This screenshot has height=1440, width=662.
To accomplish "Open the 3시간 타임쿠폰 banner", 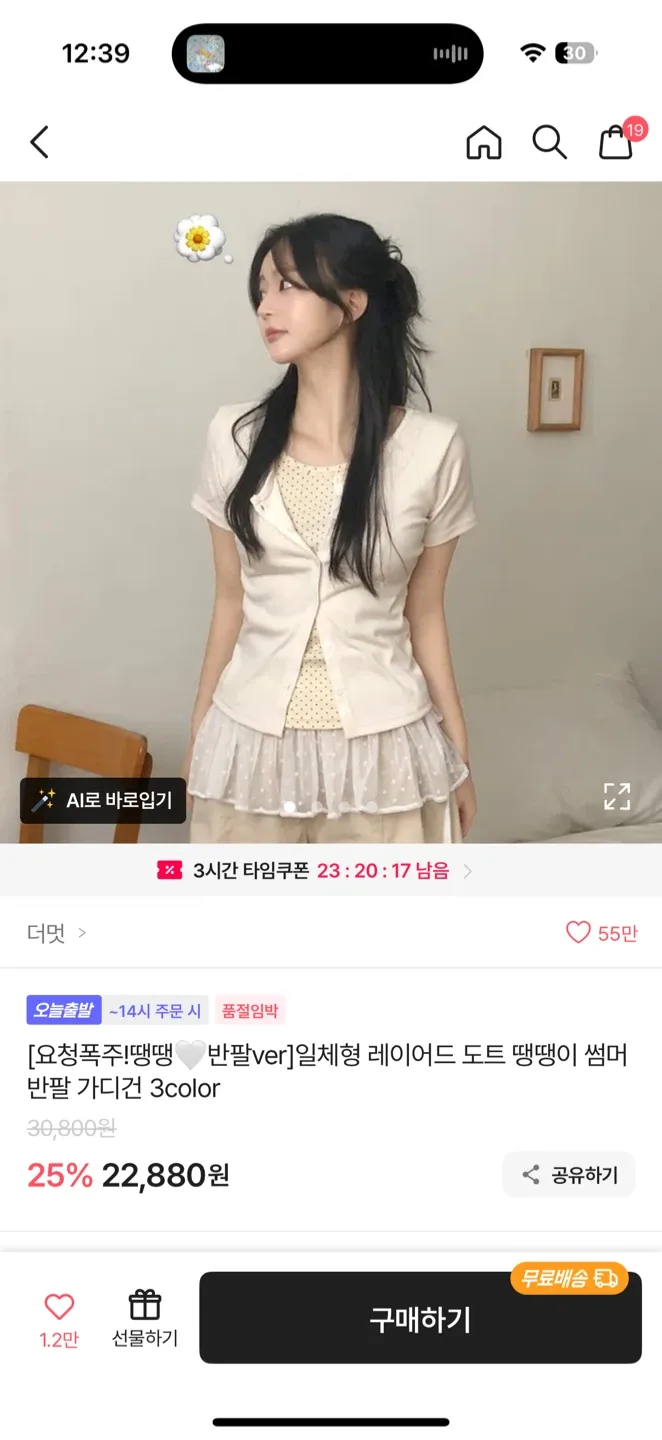I will (314, 870).
